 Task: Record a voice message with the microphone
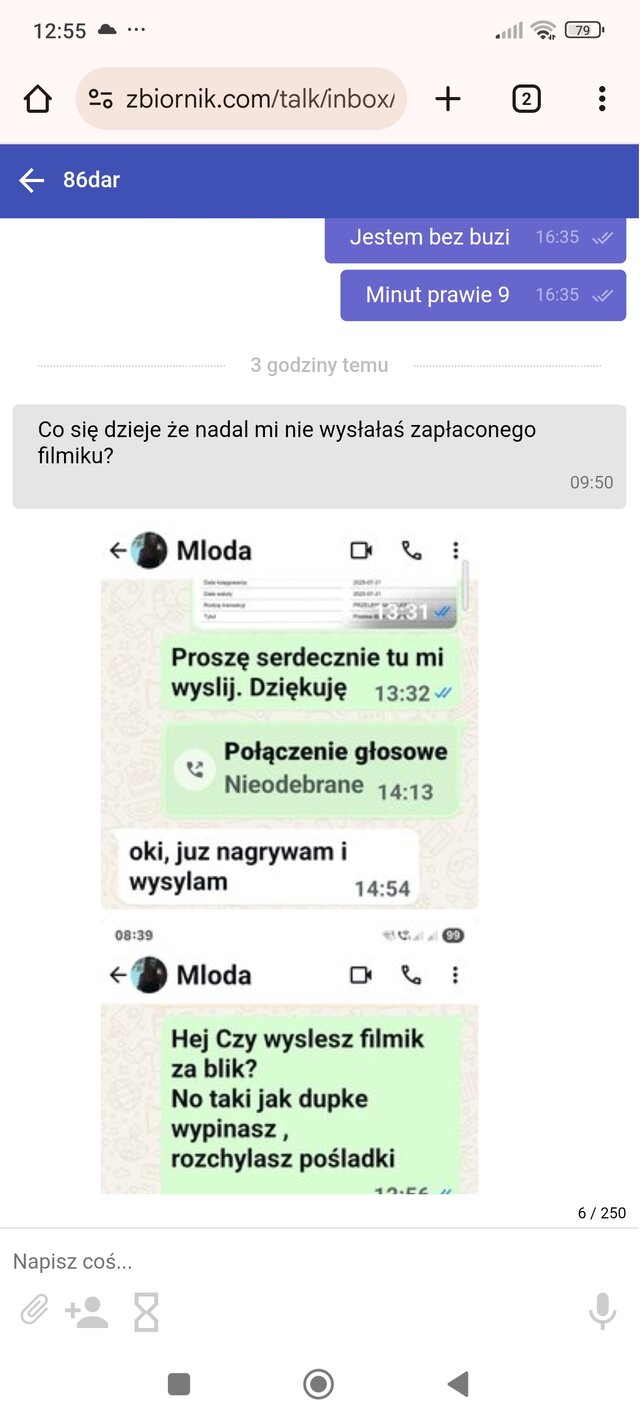coord(602,1311)
